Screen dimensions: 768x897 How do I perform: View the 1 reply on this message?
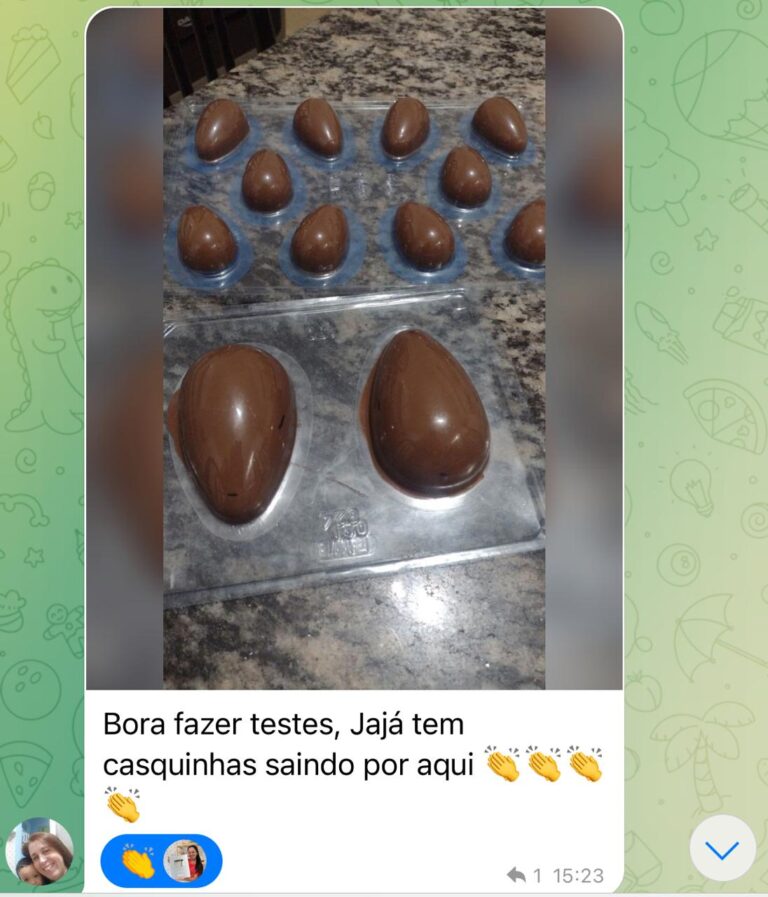(525, 875)
